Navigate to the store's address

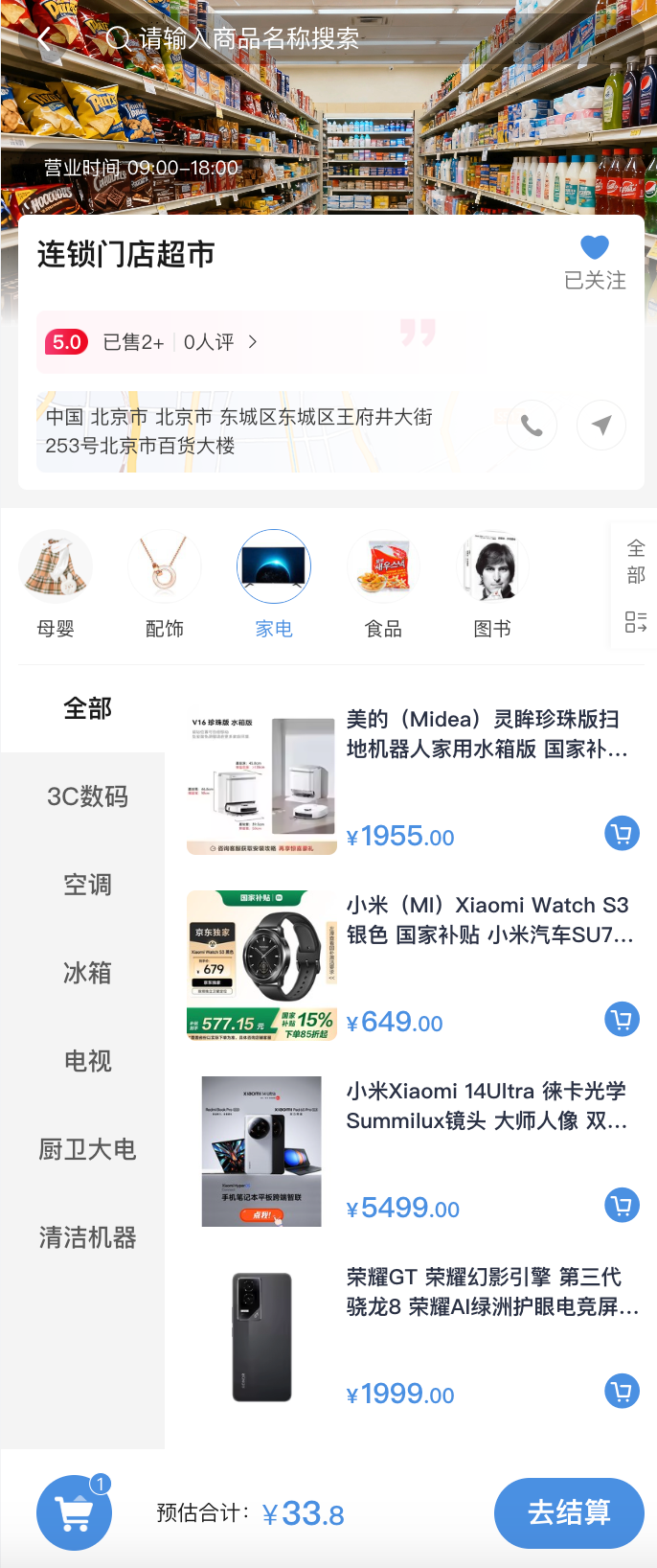pos(601,425)
